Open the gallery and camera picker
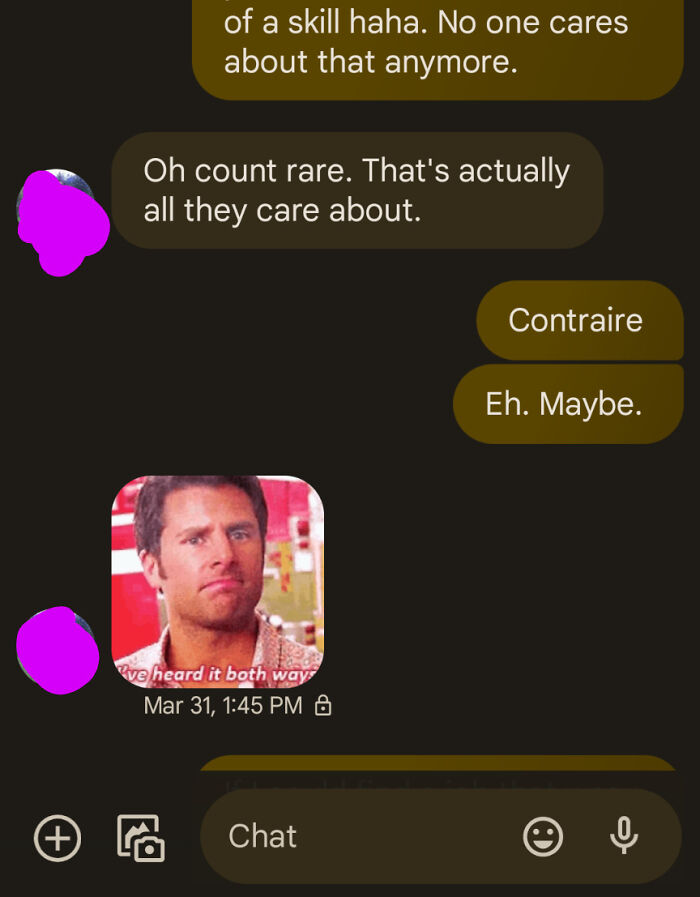 pyautogui.click(x=141, y=837)
